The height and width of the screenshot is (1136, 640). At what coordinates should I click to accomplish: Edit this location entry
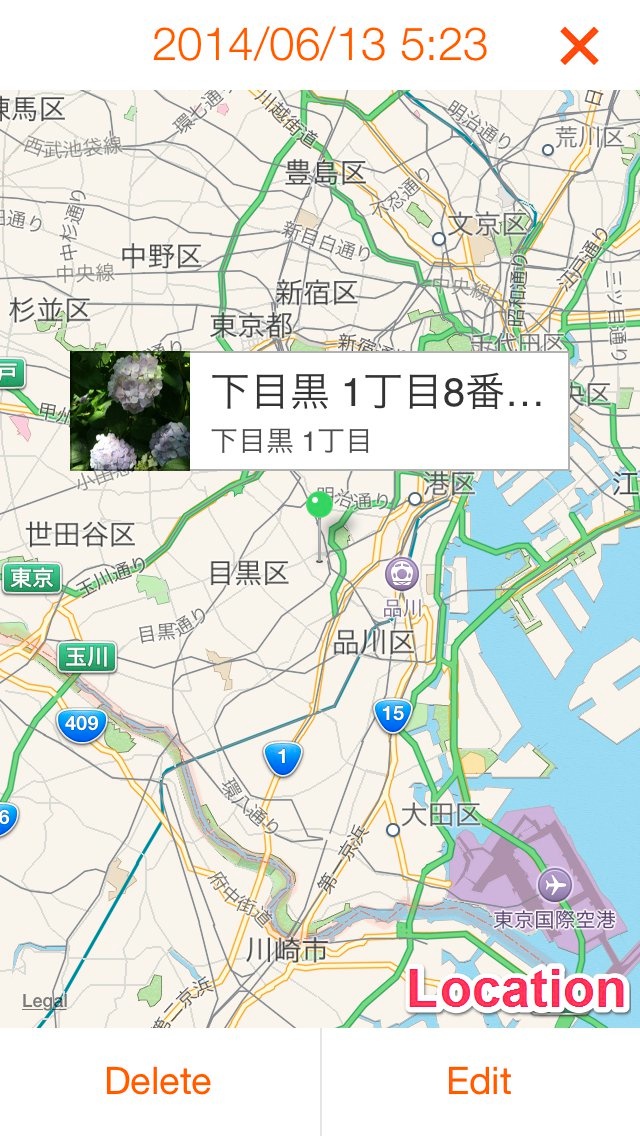[479, 1081]
